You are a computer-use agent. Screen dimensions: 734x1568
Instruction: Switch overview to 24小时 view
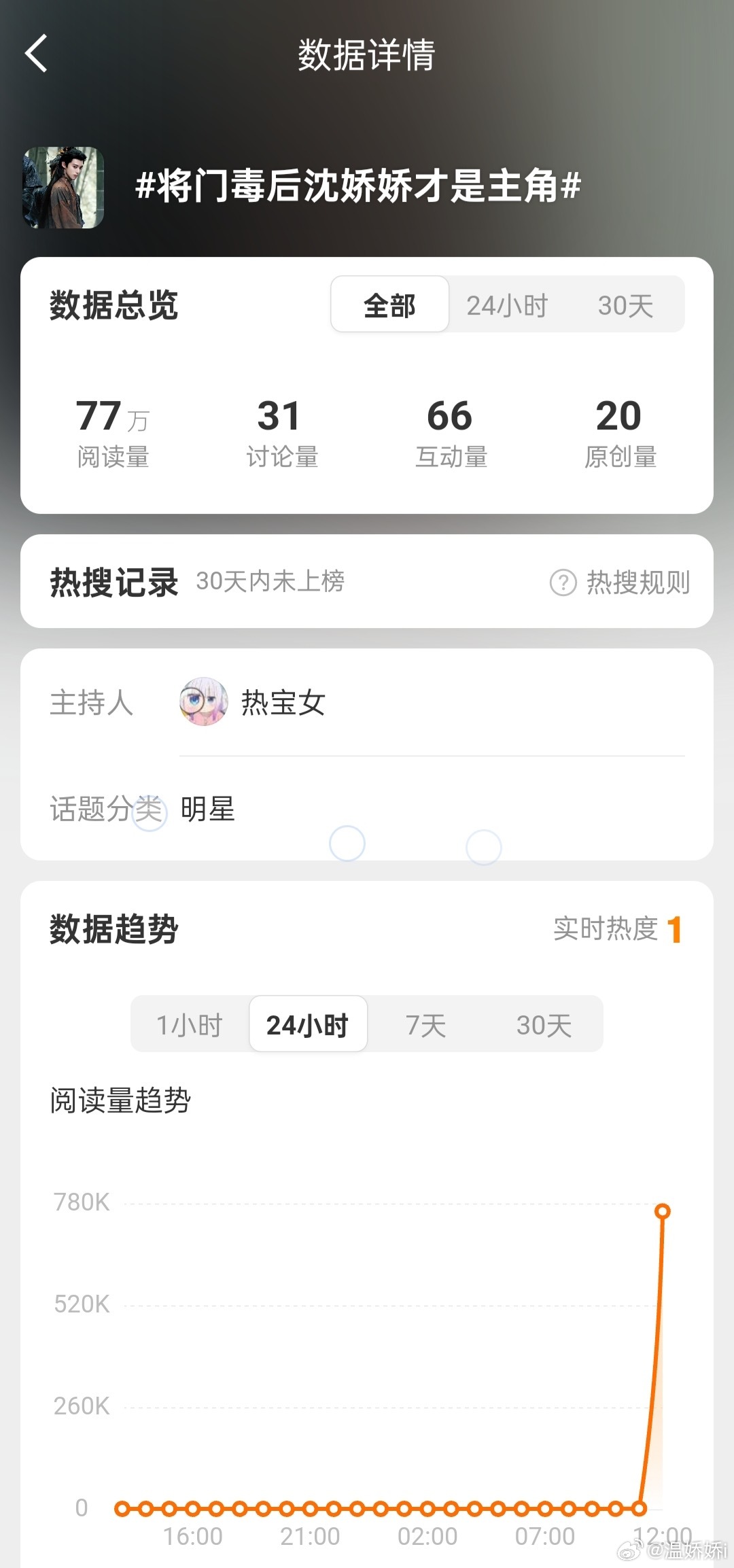[507, 305]
